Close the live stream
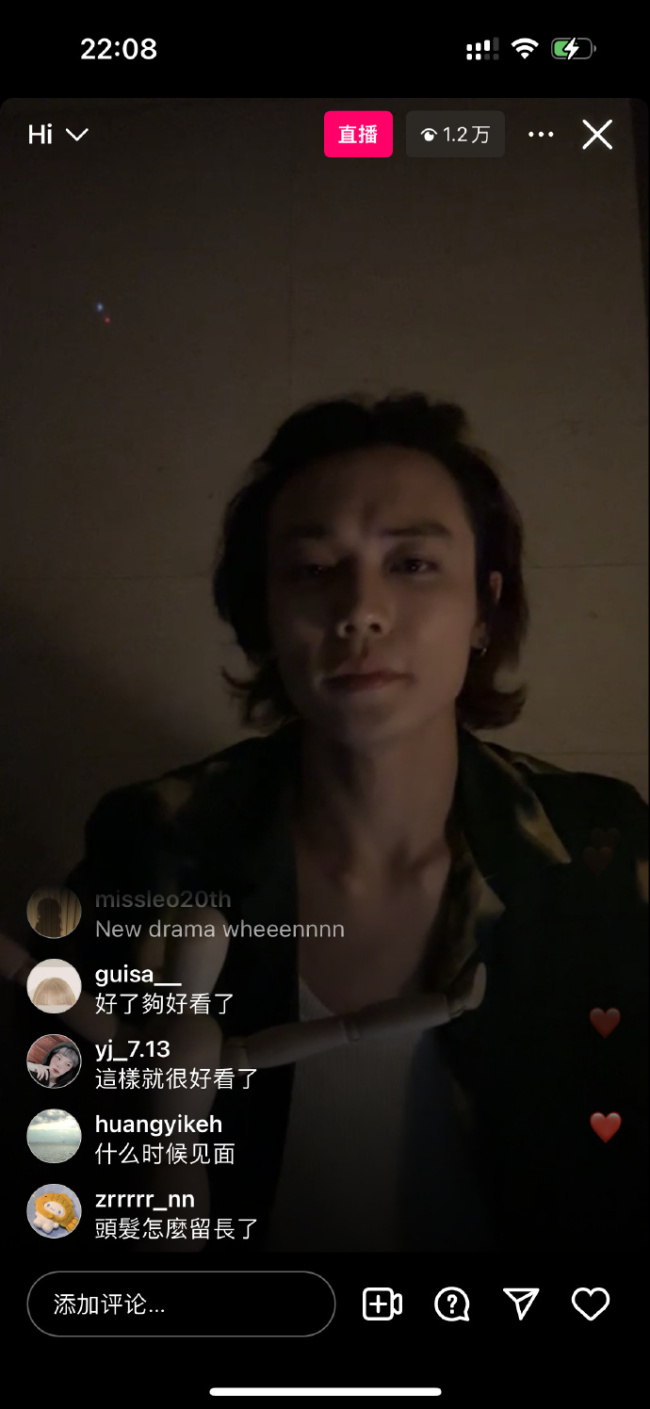This screenshot has width=650, height=1409. [597, 135]
